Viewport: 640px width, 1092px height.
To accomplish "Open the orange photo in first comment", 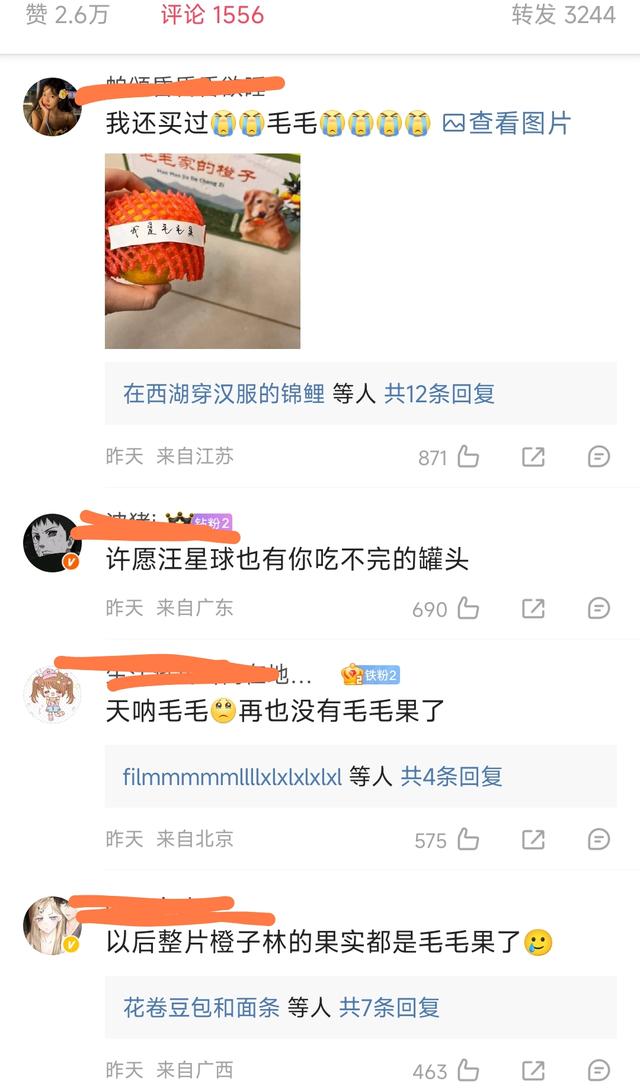I will pos(202,250).
